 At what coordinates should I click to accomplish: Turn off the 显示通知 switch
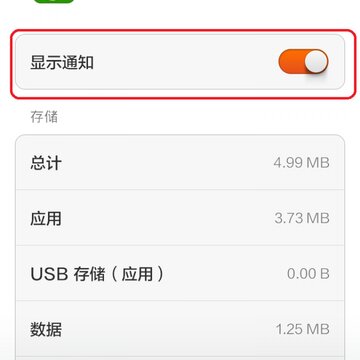(303, 62)
